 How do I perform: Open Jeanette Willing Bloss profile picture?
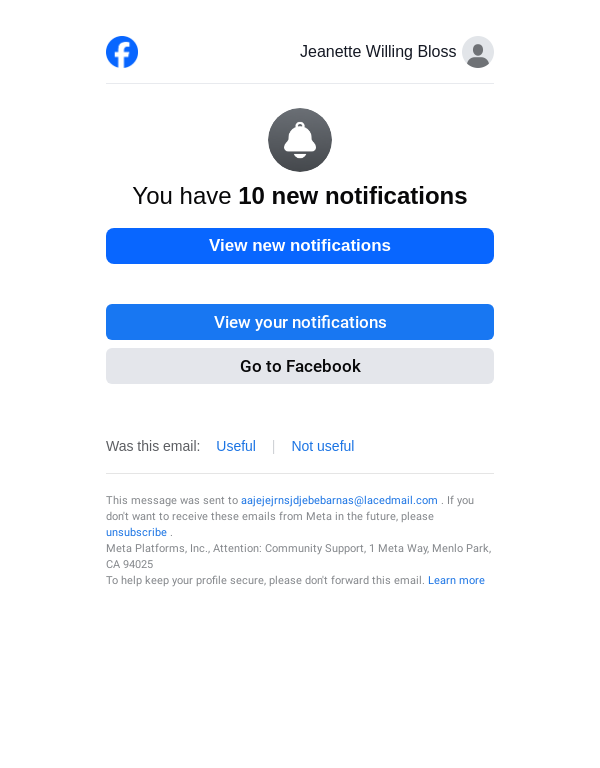(478, 52)
